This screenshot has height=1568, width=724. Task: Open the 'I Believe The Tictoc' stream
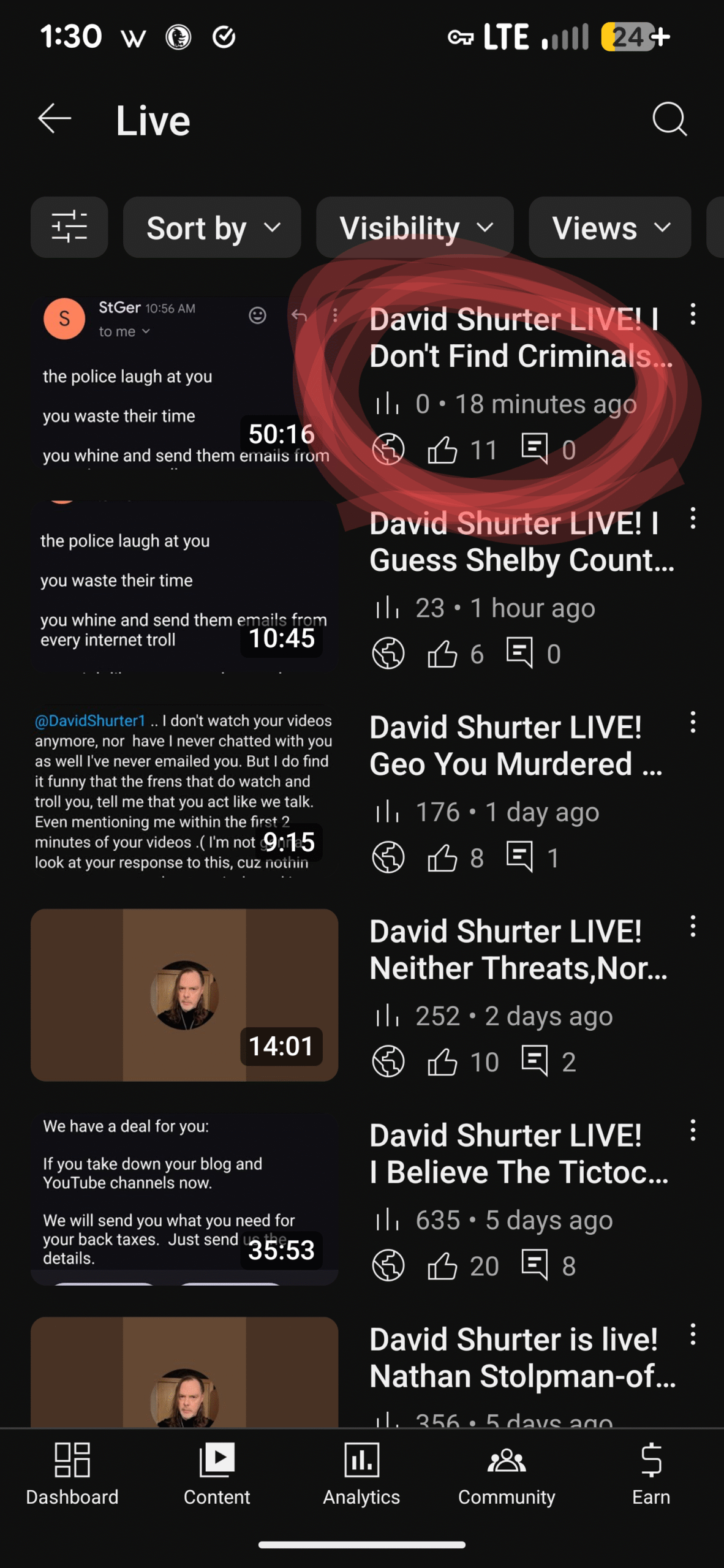pyautogui.click(x=518, y=1153)
